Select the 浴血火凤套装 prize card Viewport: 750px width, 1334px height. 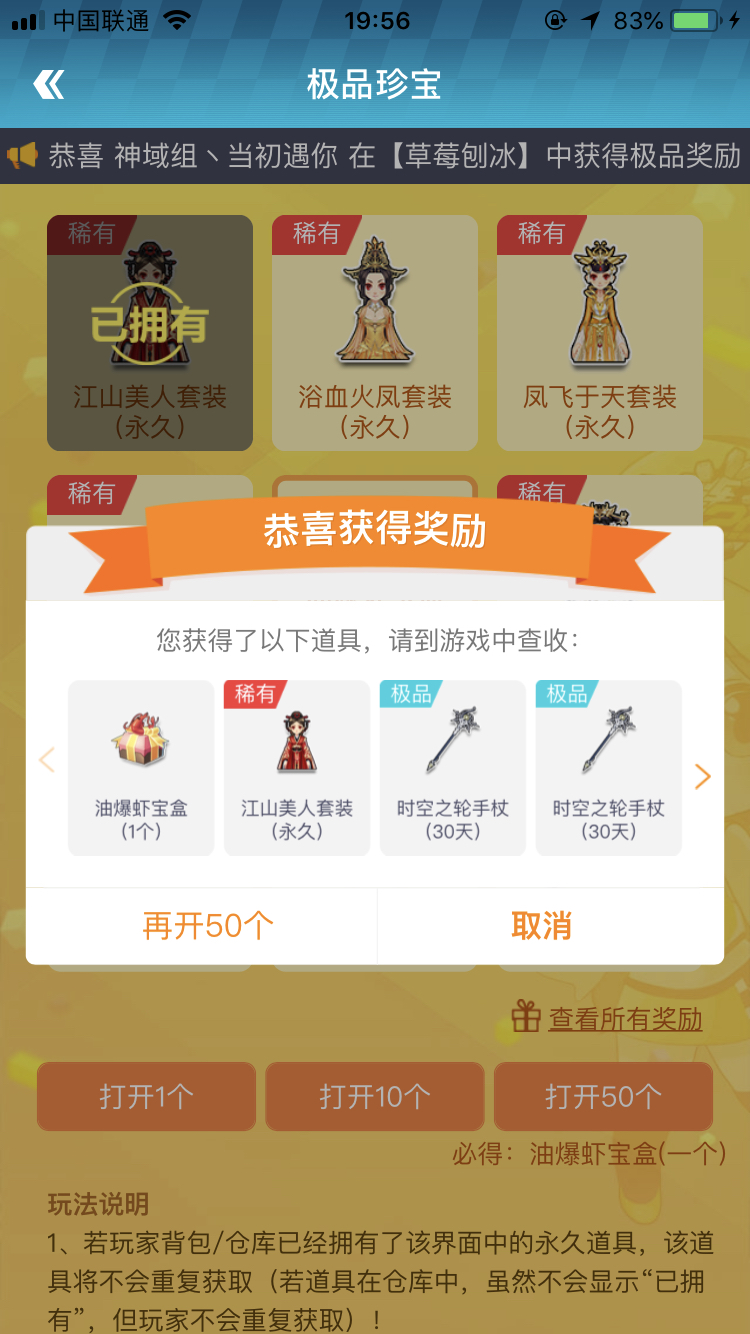tap(375, 332)
